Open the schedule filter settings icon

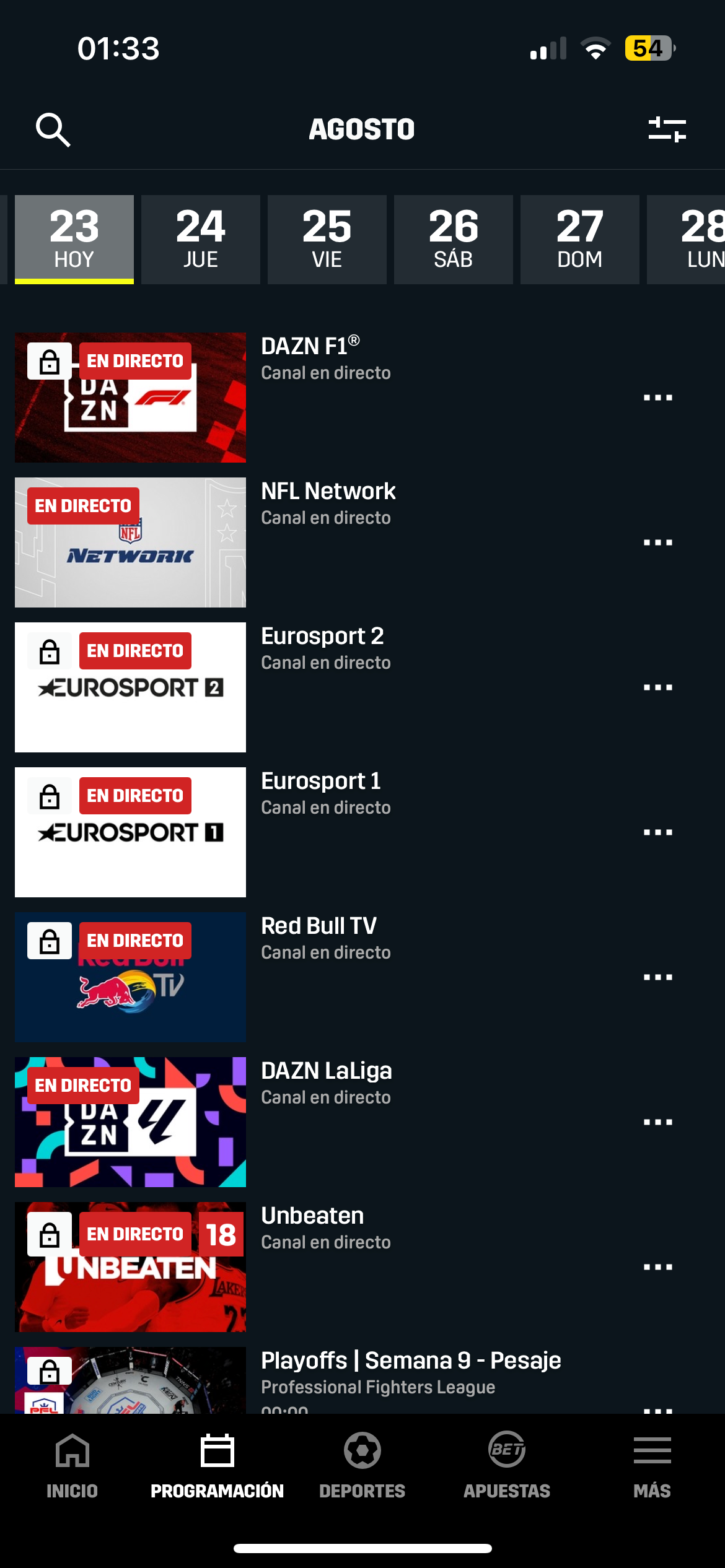667,129
